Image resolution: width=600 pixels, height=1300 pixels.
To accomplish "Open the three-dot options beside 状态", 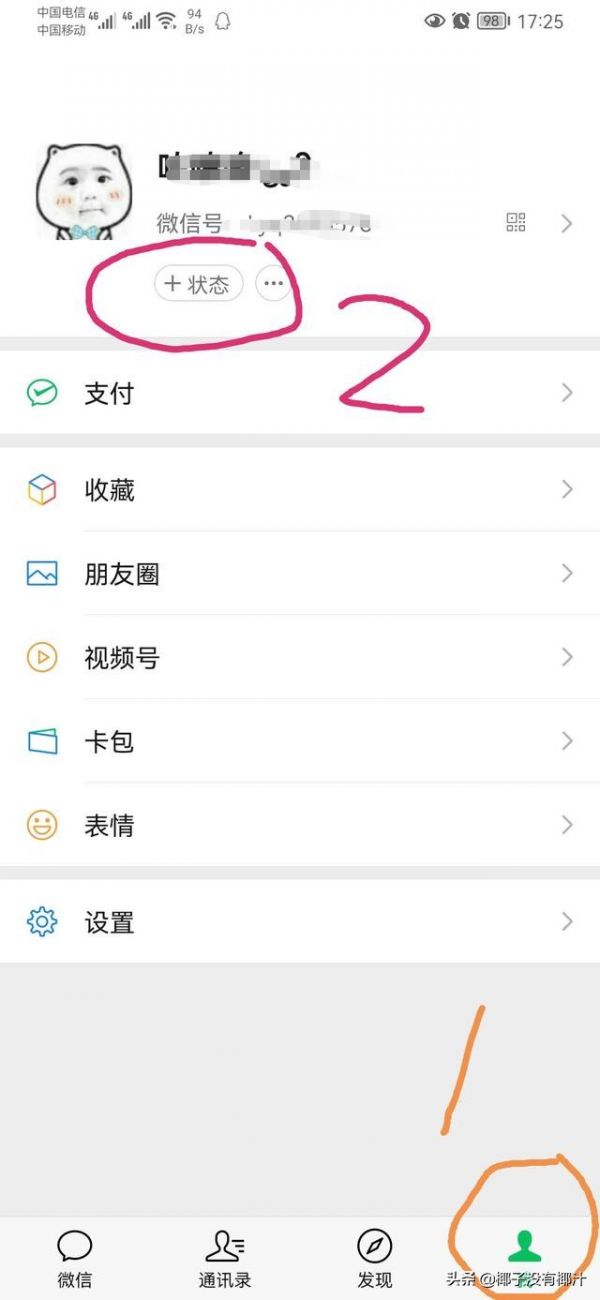I will (274, 284).
